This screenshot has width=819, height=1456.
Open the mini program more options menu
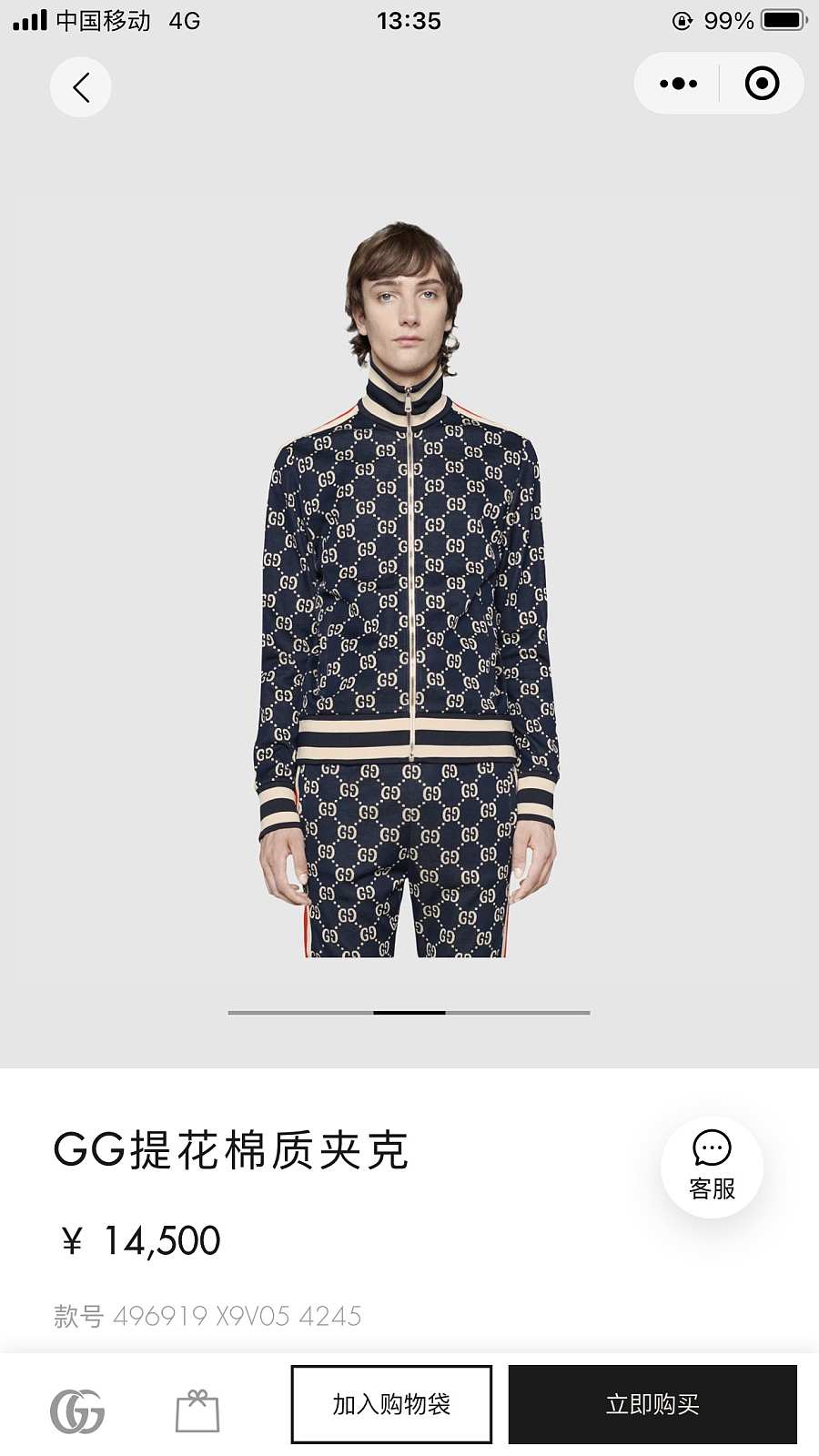(678, 84)
